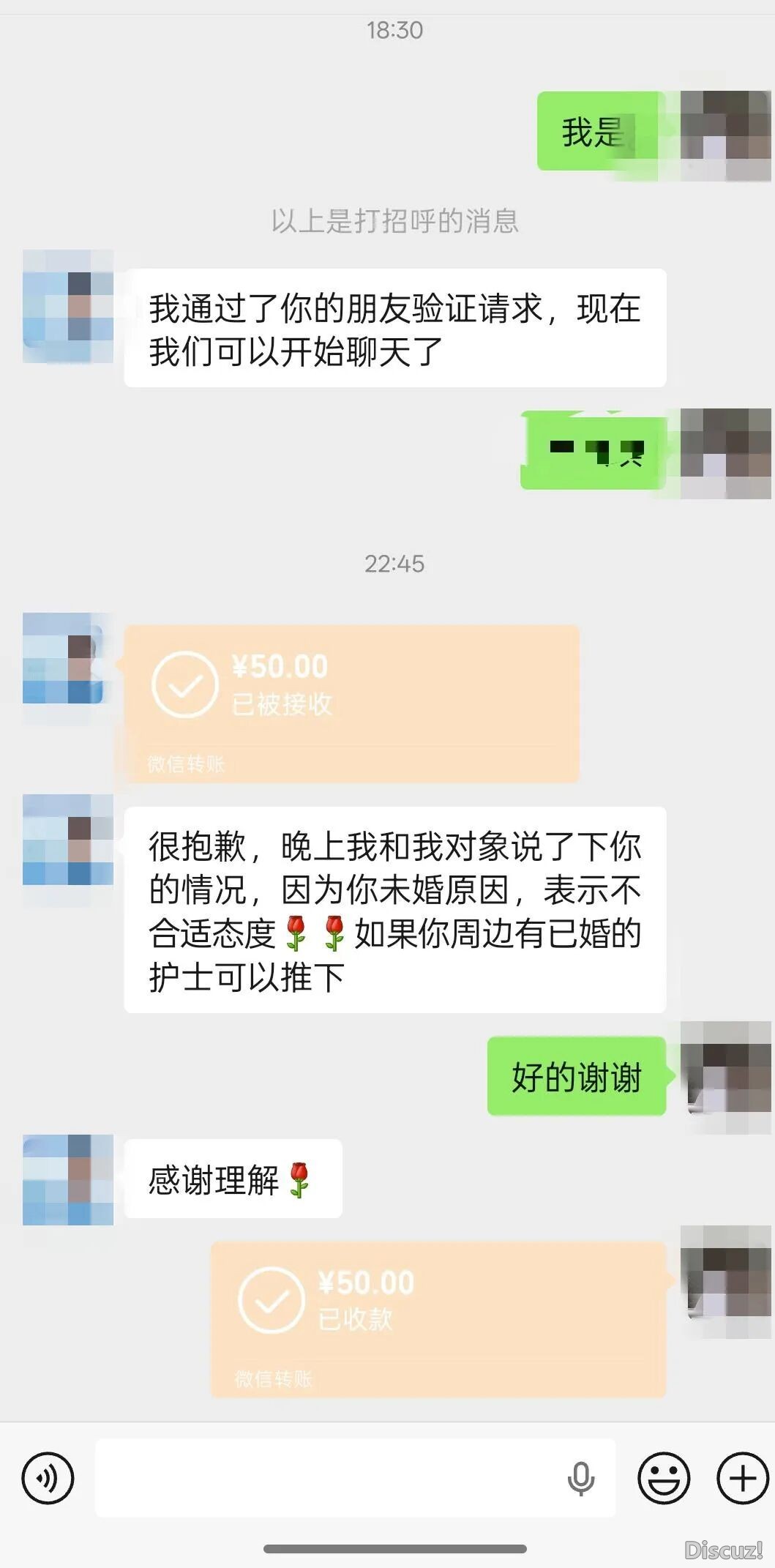The height and width of the screenshot is (1568, 775).
Task: Open the plus attachments menu
Action: click(x=741, y=1478)
